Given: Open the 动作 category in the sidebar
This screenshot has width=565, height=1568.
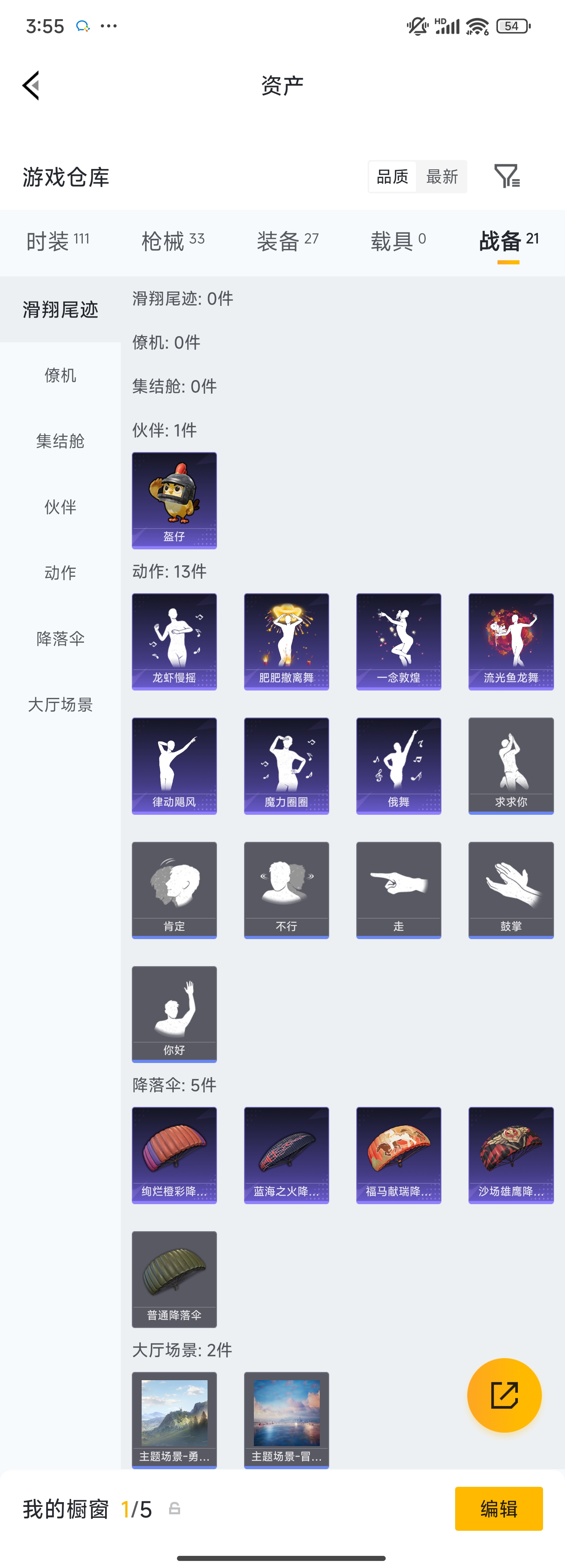Looking at the screenshot, I should pos(60,572).
